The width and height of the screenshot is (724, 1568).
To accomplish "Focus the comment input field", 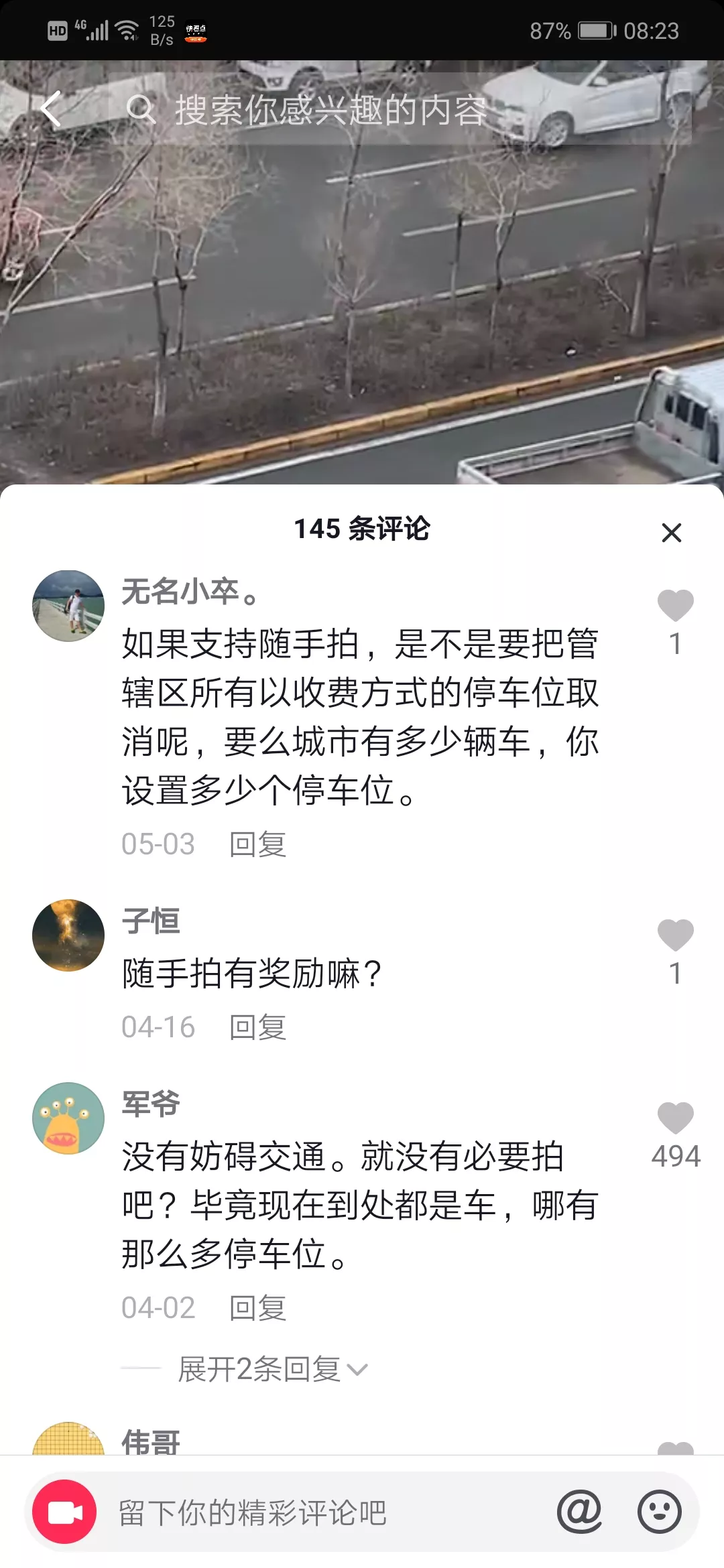I will coord(322,1512).
